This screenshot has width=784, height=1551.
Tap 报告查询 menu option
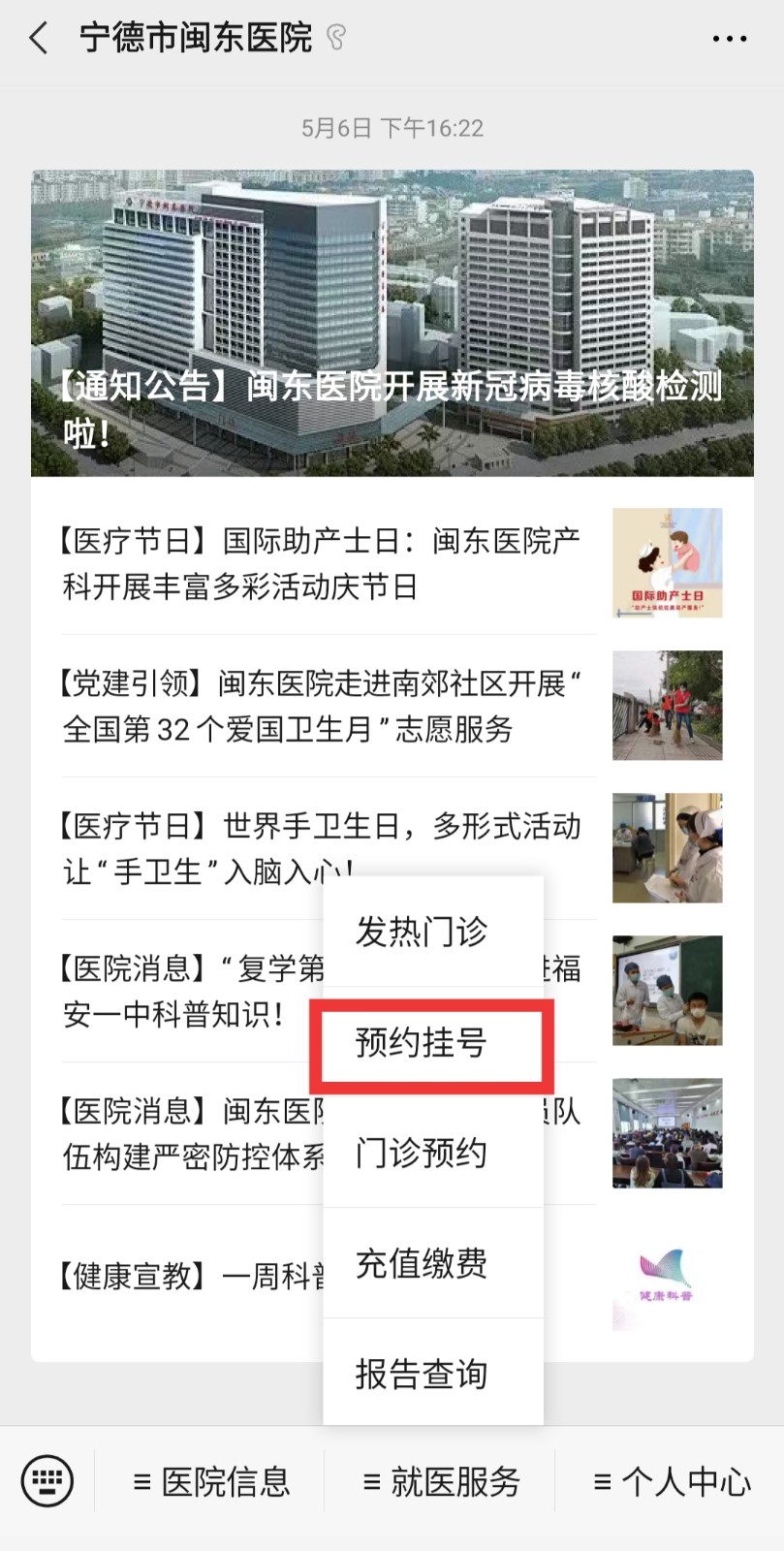422,1374
